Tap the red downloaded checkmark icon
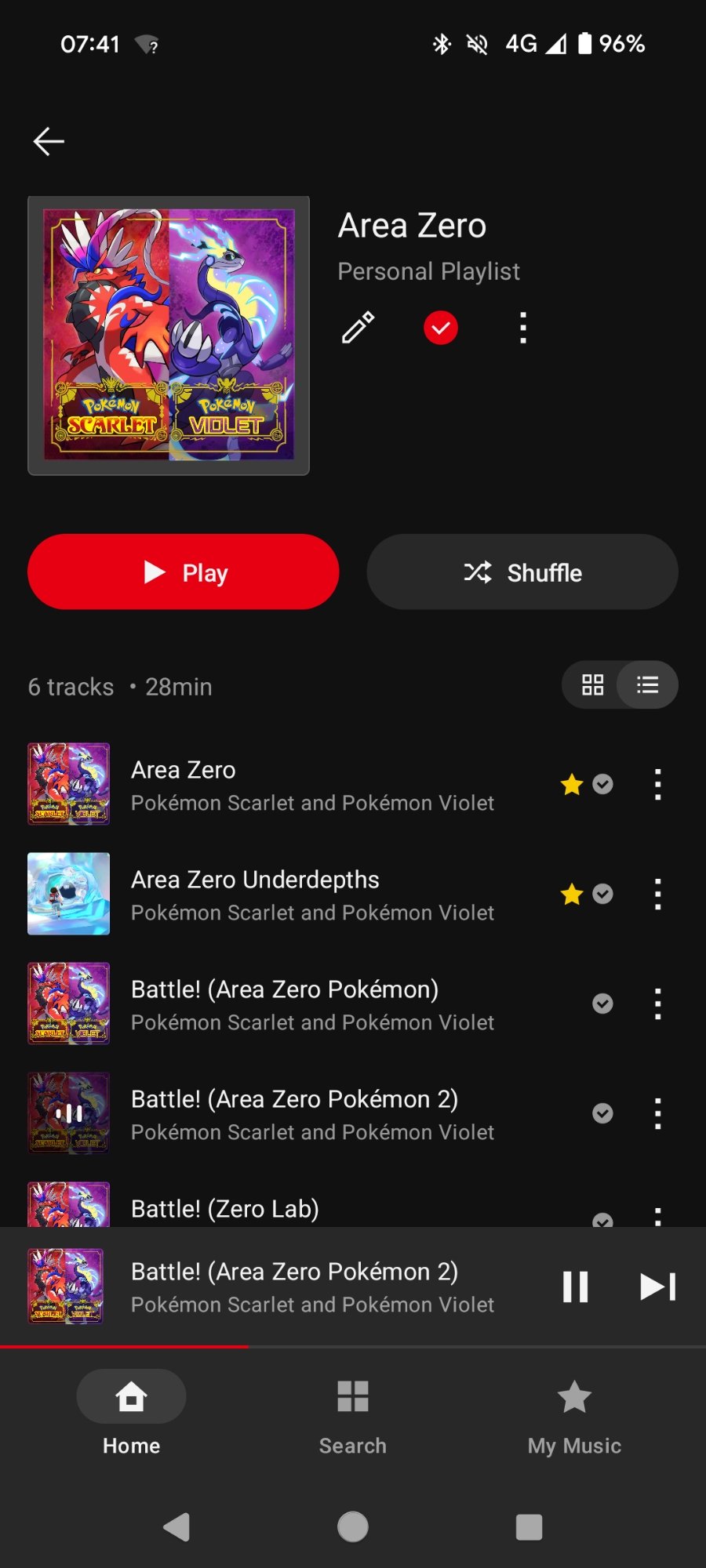 click(x=441, y=328)
